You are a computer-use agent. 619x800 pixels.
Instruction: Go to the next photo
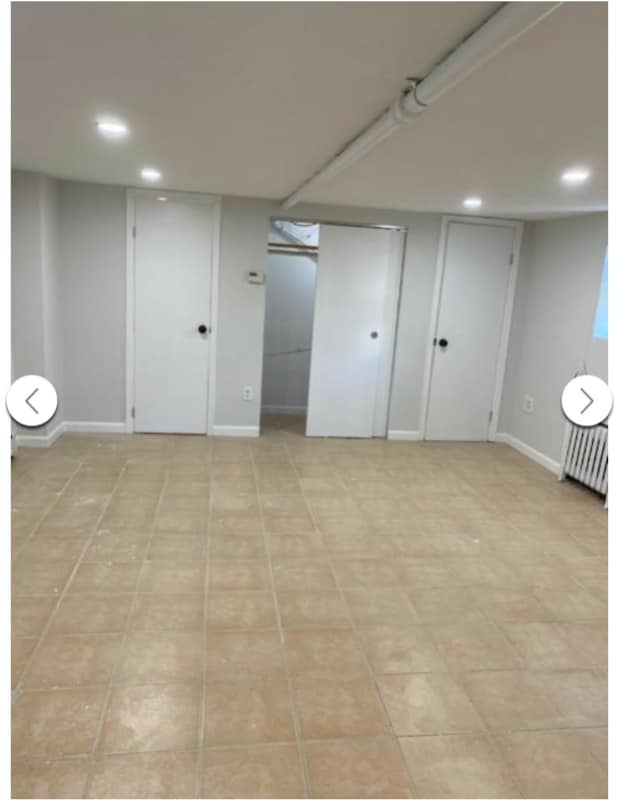click(x=586, y=401)
